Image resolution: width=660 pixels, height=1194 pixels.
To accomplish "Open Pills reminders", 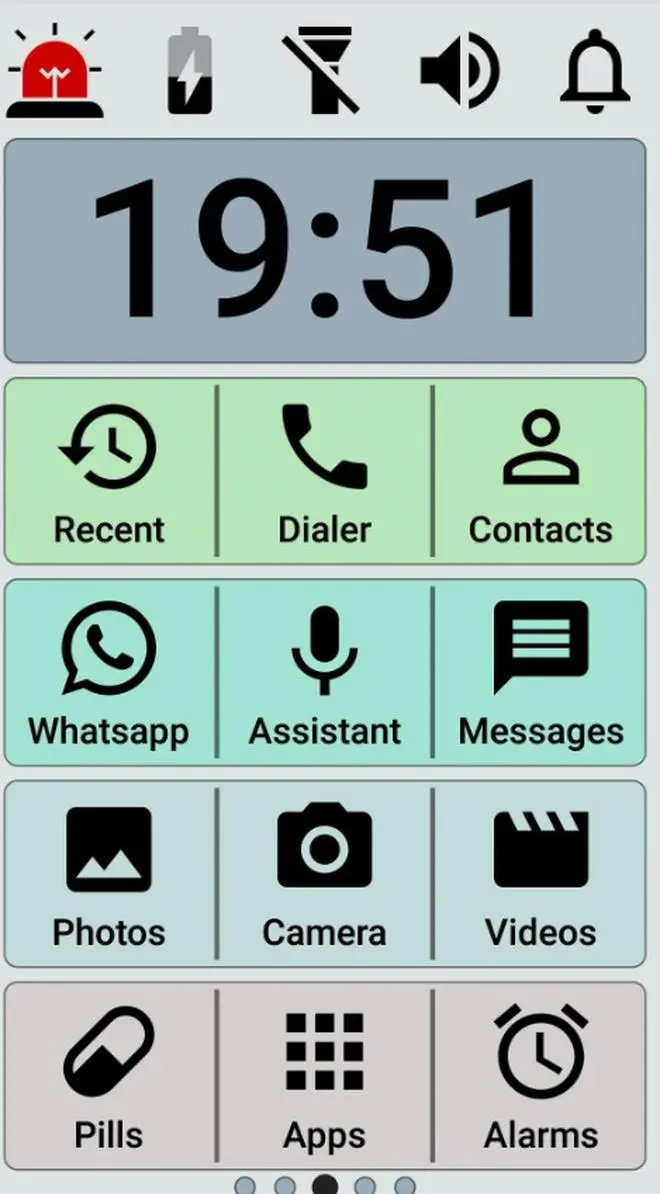I will [x=110, y=1075].
